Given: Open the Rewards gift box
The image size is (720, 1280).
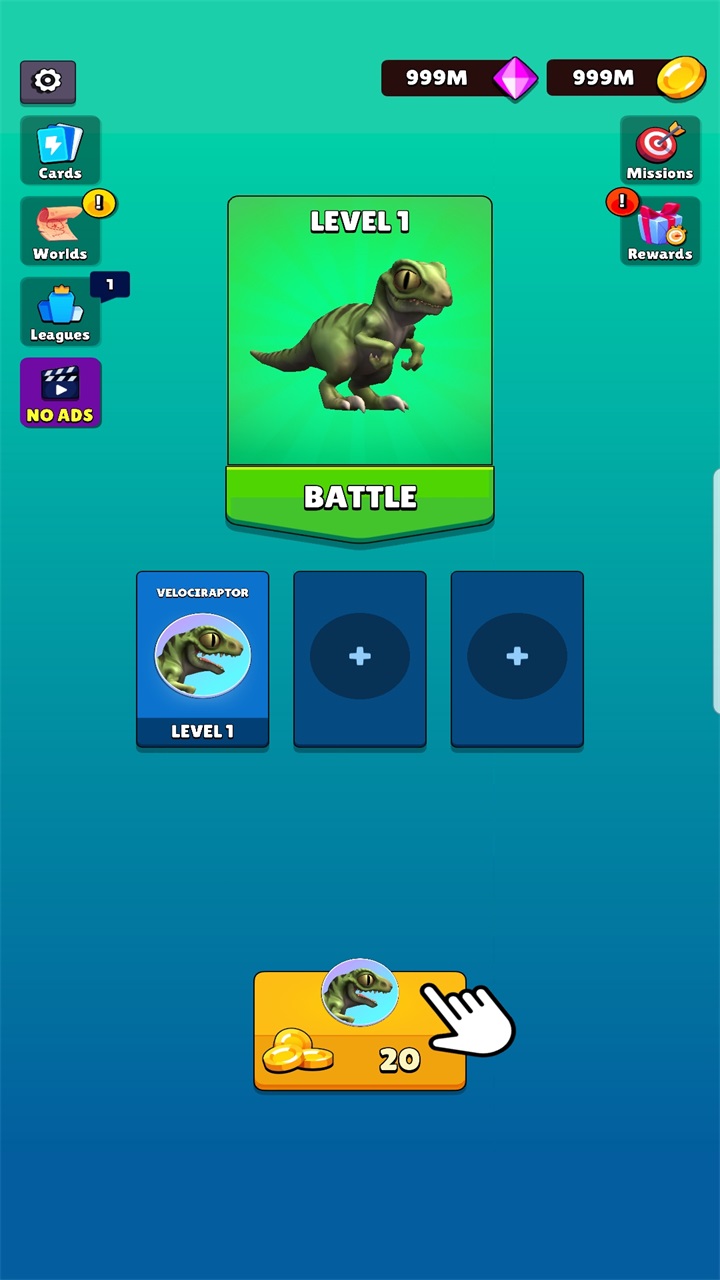Looking at the screenshot, I should pos(659,231).
